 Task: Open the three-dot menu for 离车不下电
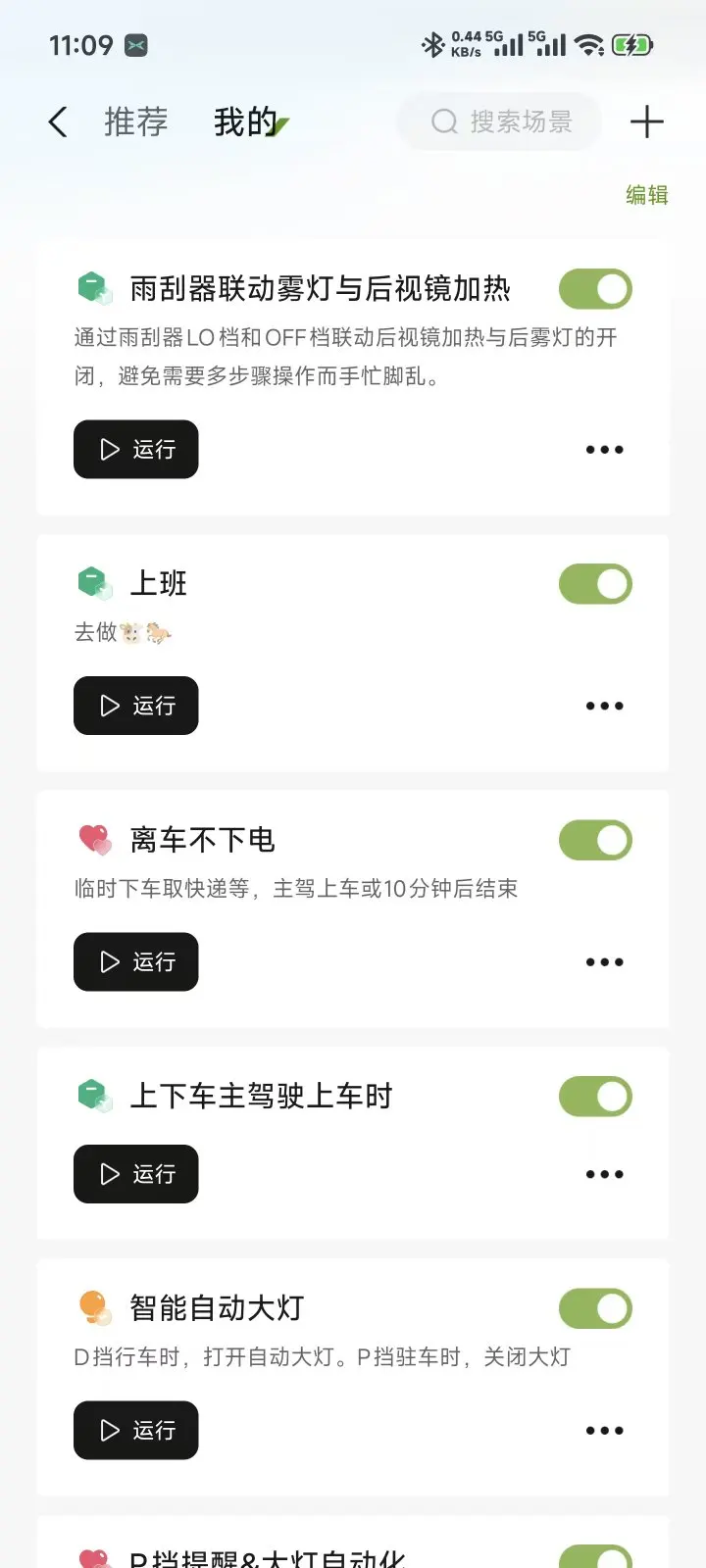(x=604, y=962)
